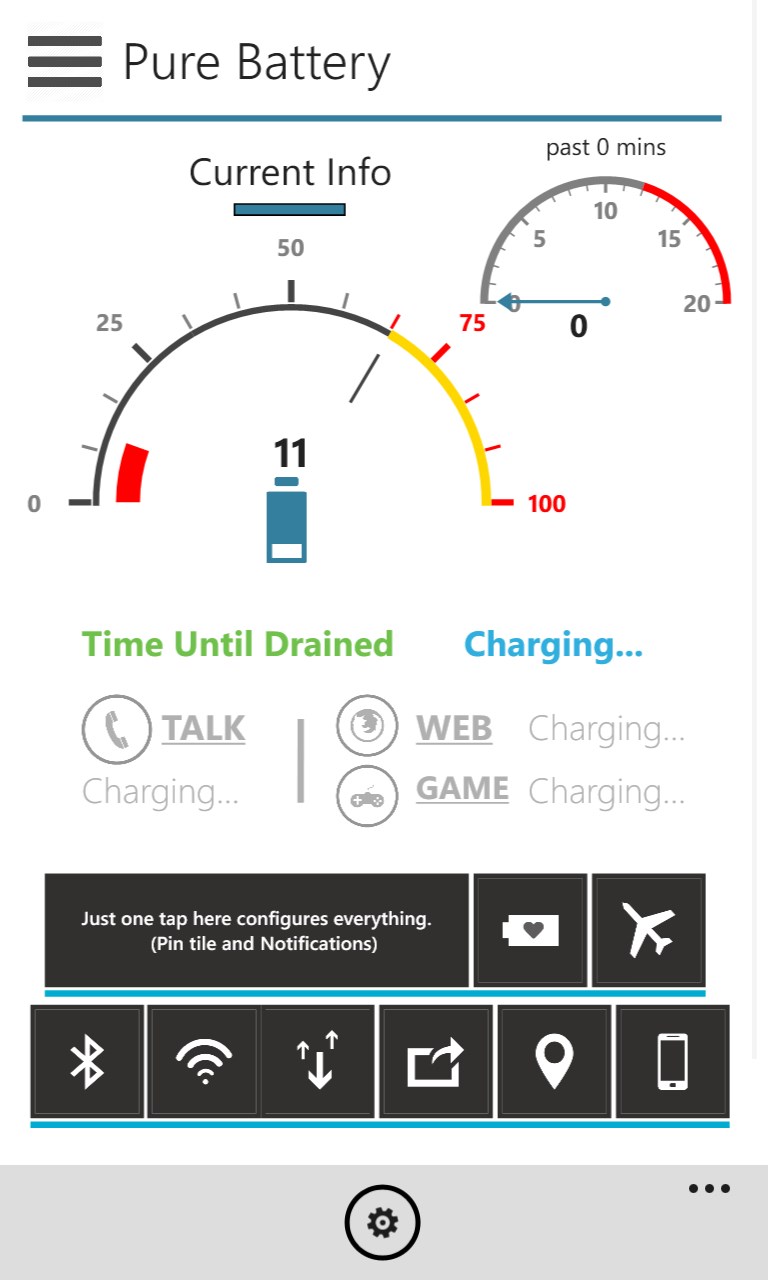
Task: Open location settings tile
Action: [x=554, y=1062]
